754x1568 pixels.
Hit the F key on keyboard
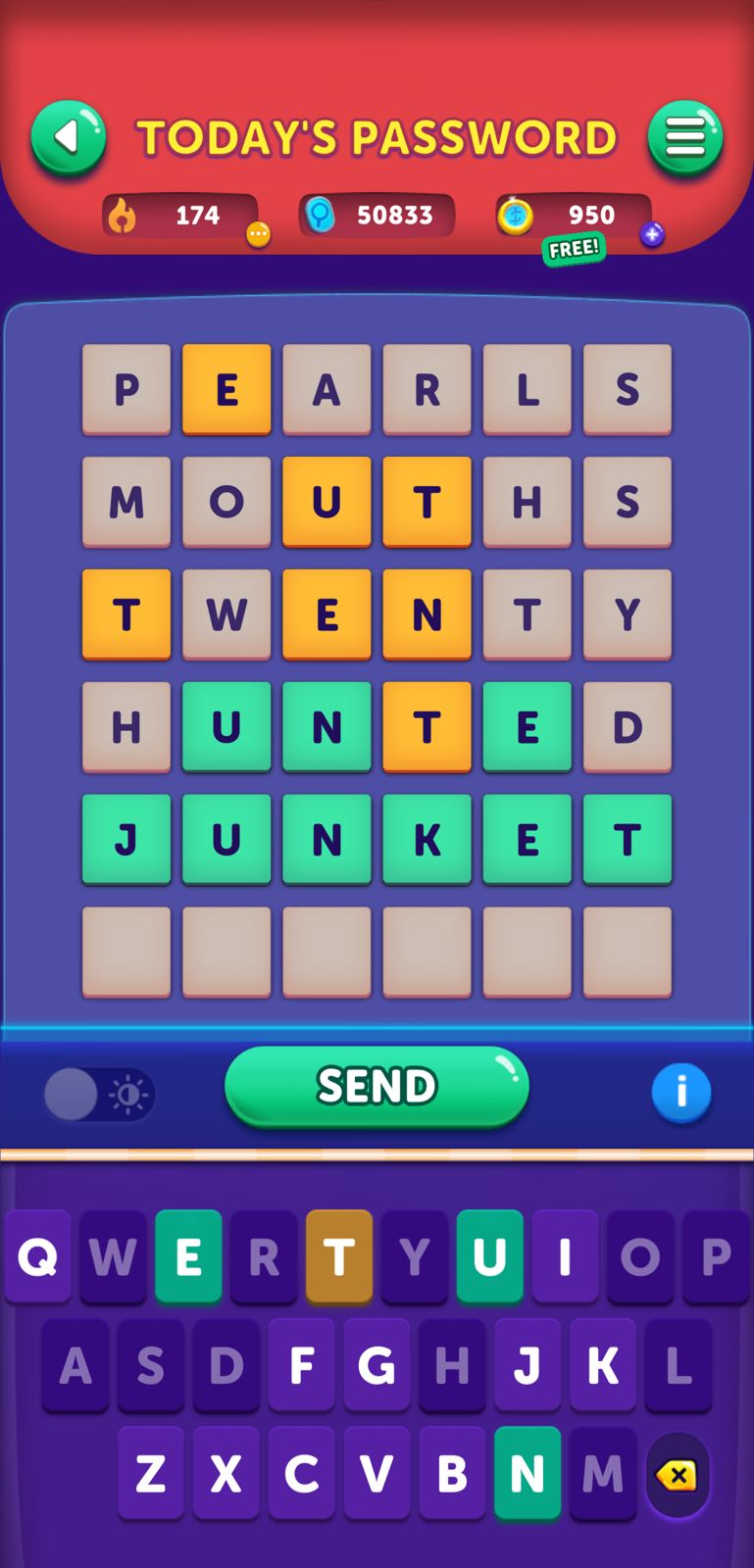[x=301, y=1364]
